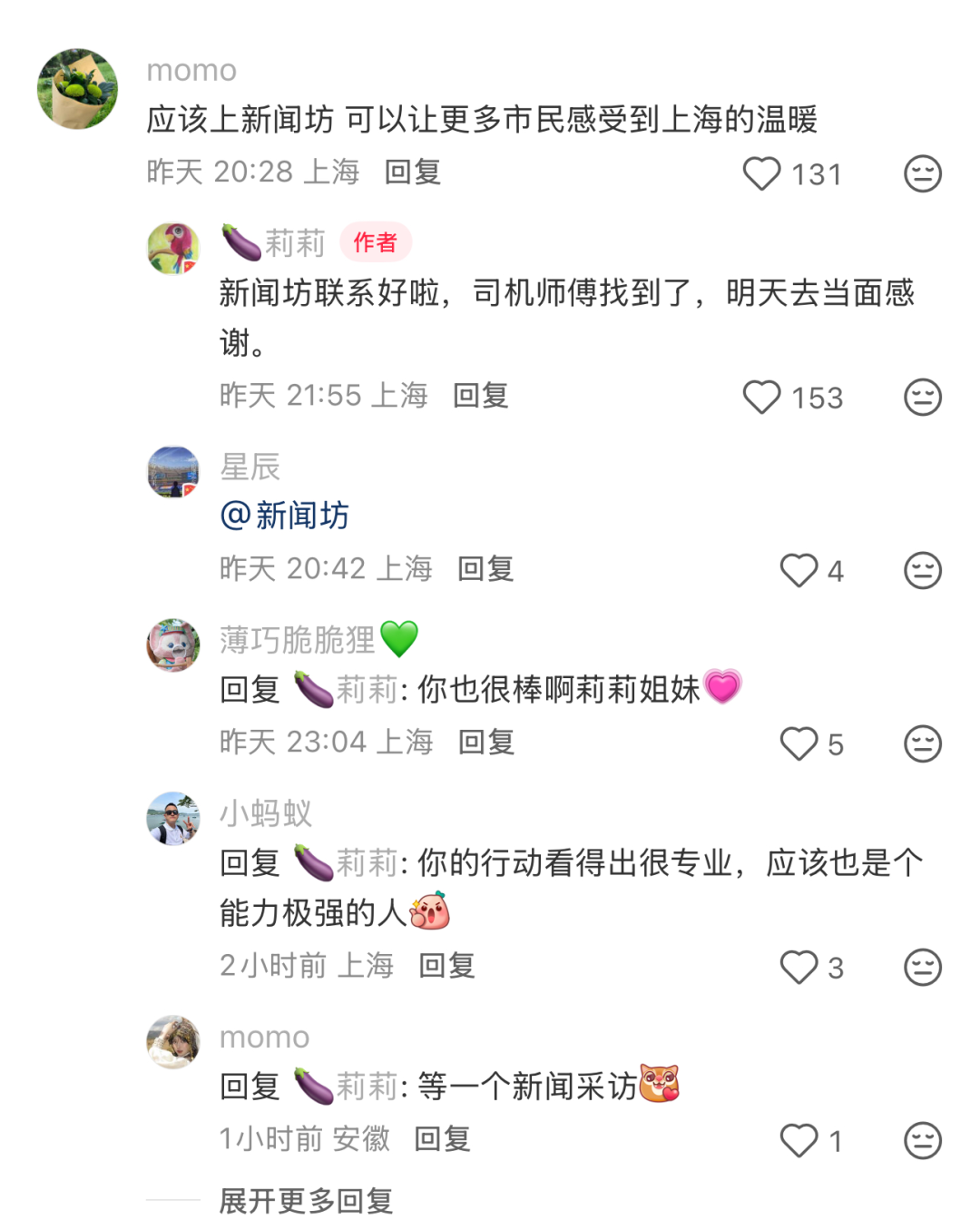This screenshot has height=1230, width=980.
Task: Reply to 星辰's comment
Action: click(x=485, y=568)
